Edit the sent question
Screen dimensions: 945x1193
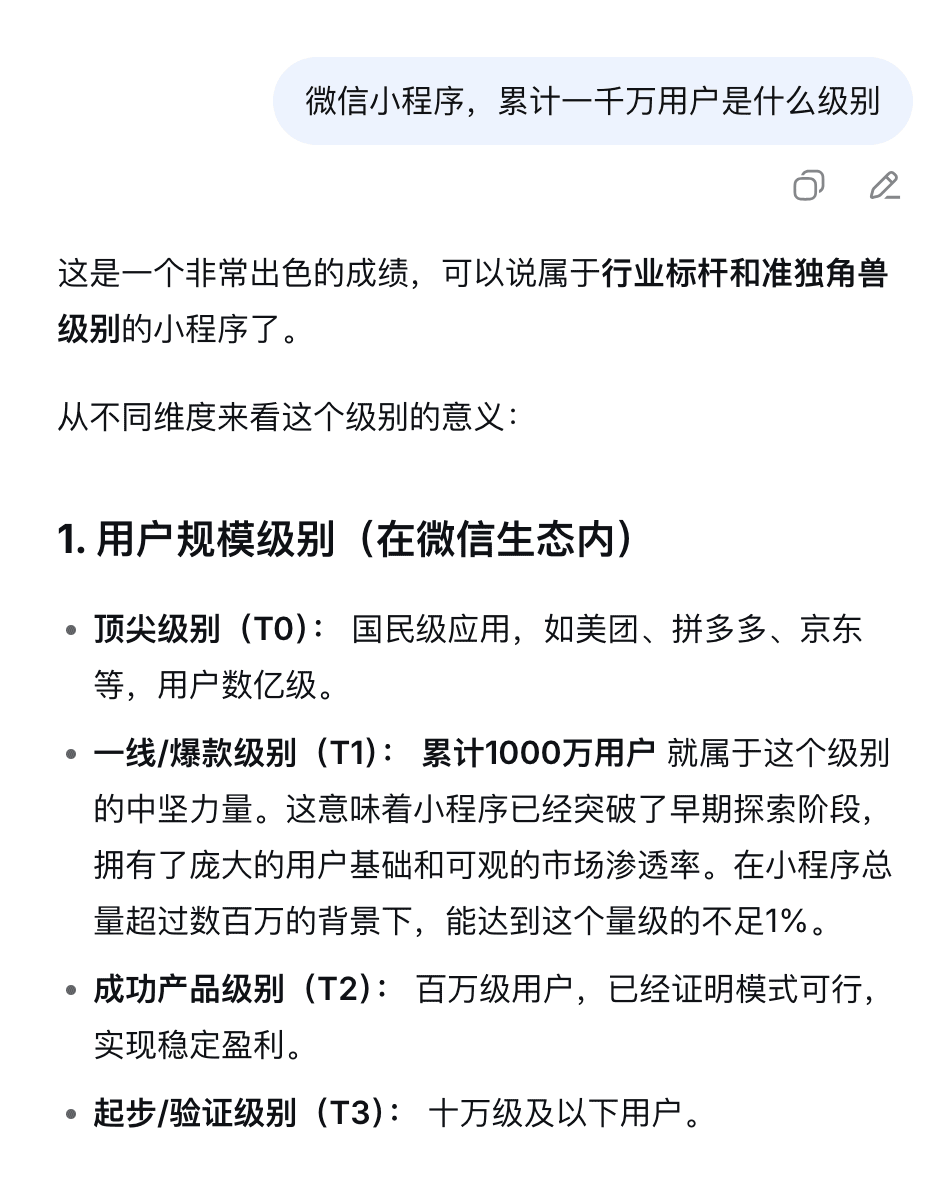[x=884, y=186]
